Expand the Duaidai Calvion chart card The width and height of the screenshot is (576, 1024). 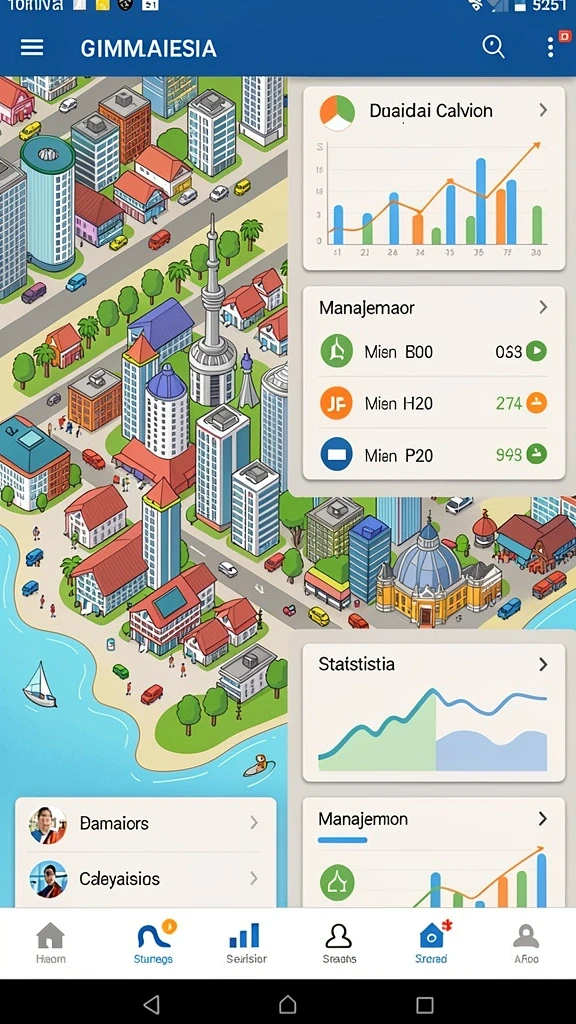pos(543,110)
